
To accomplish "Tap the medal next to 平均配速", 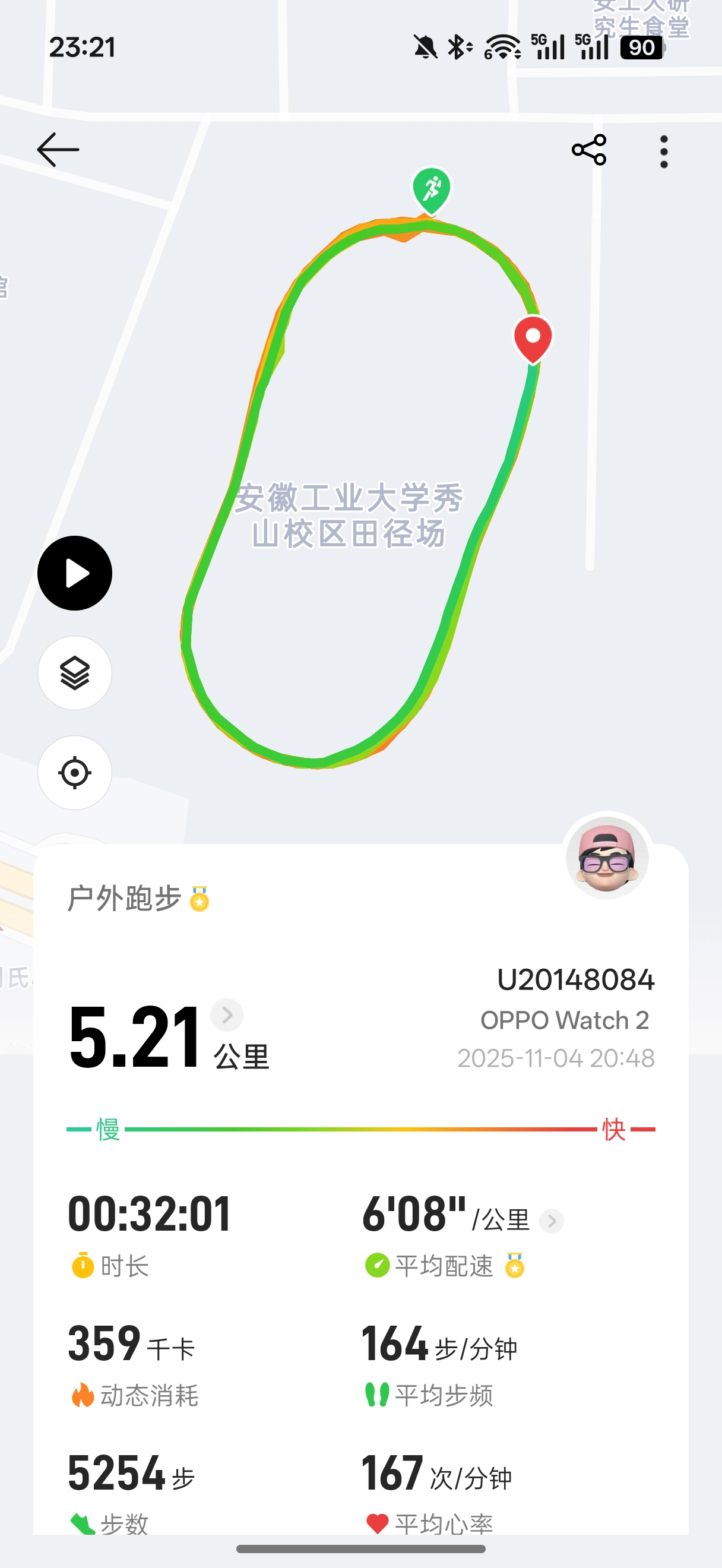I will tap(515, 1266).
